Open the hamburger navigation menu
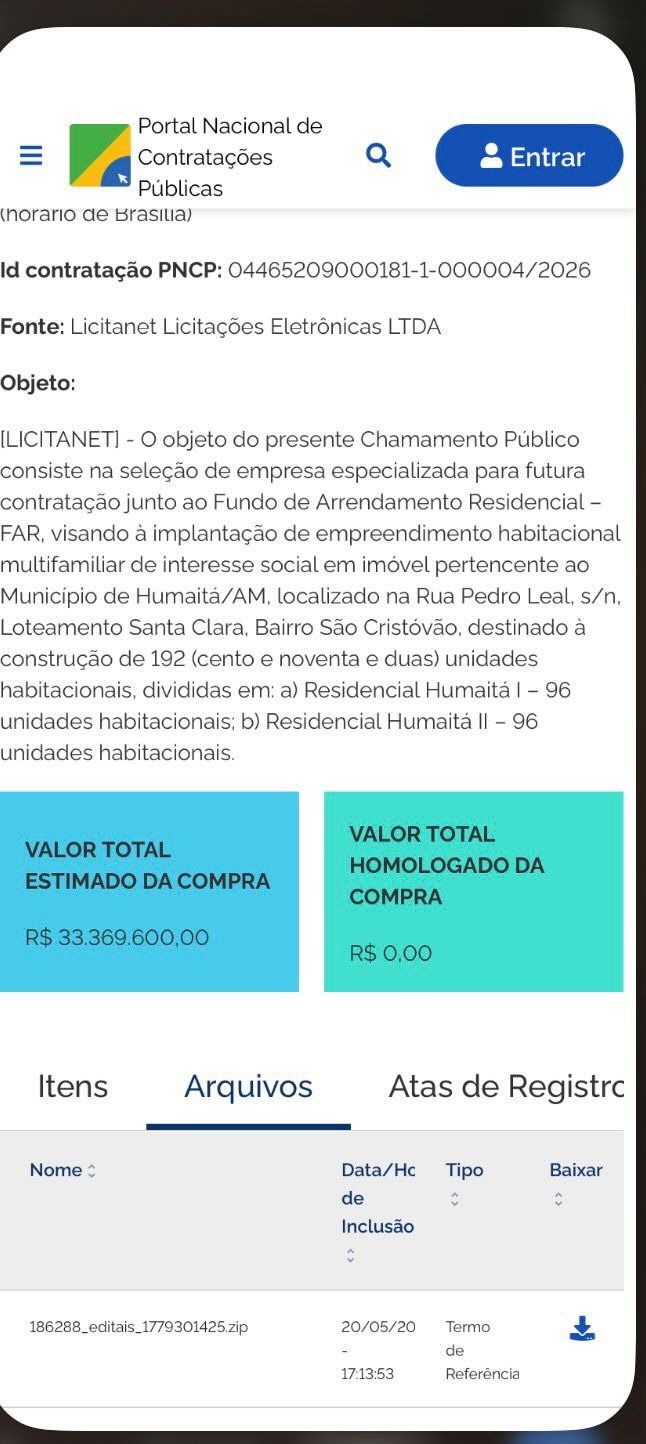Screen dimensions: 646x1444 (31, 156)
